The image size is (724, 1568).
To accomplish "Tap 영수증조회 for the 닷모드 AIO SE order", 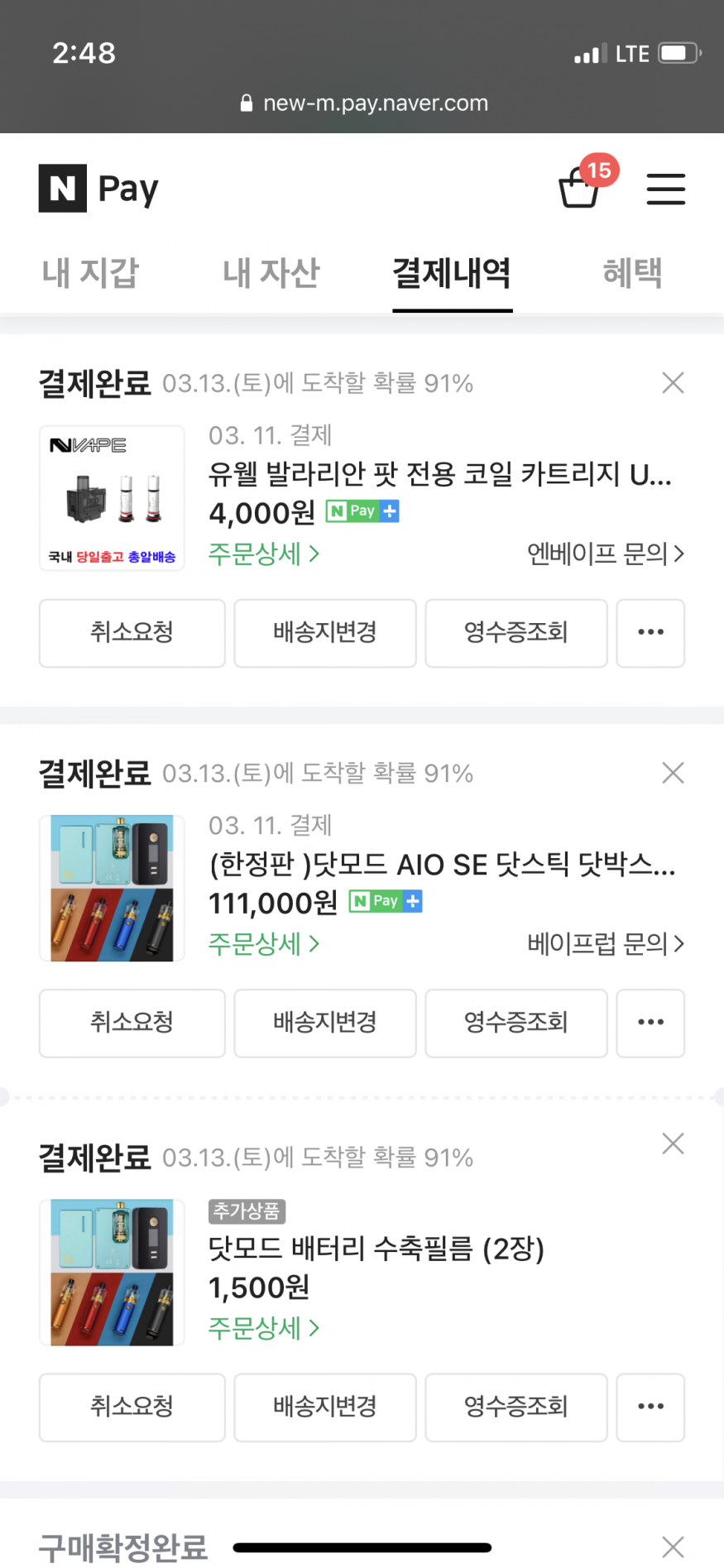I will [x=515, y=1023].
